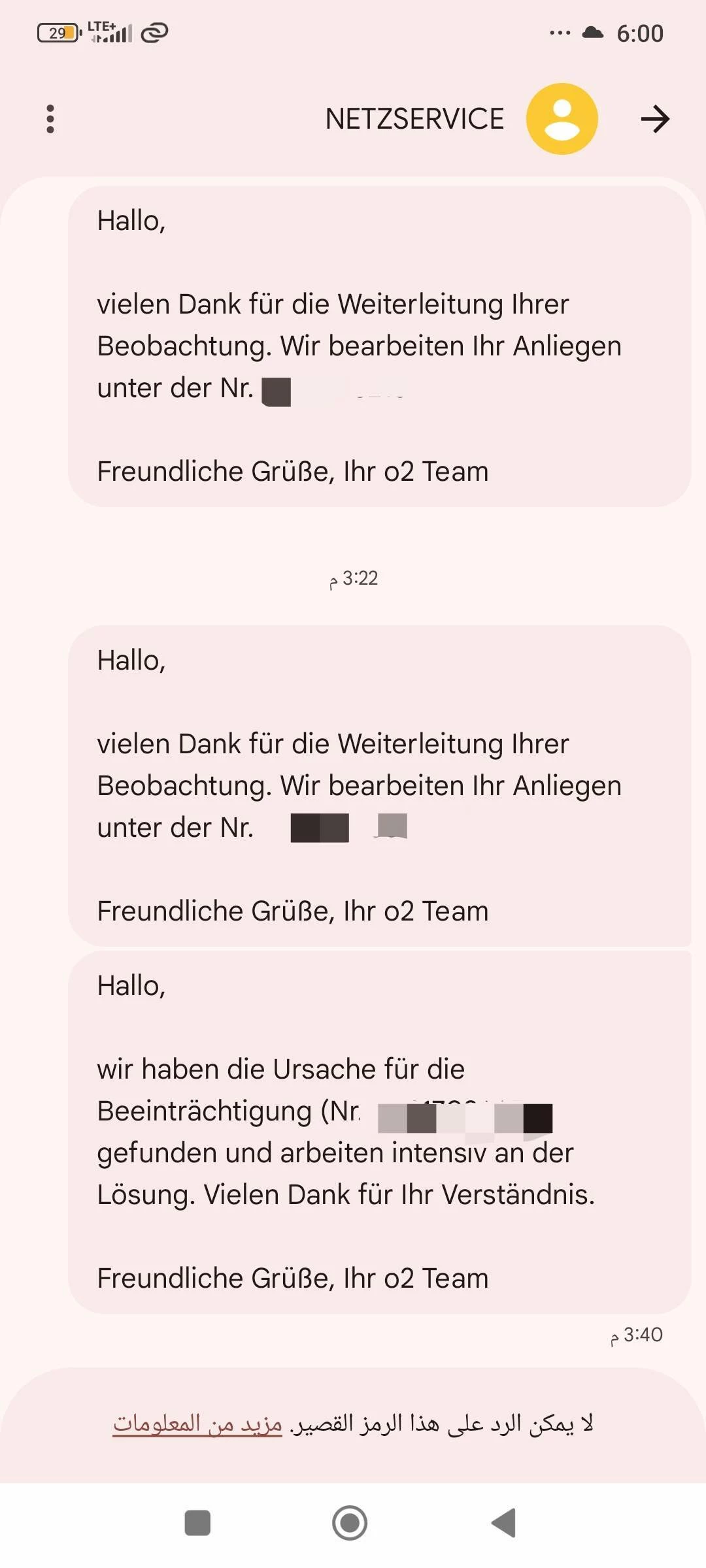Screen dimensions: 706x1568
Task: Open the recent apps view
Action: click(x=197, y=1523)
